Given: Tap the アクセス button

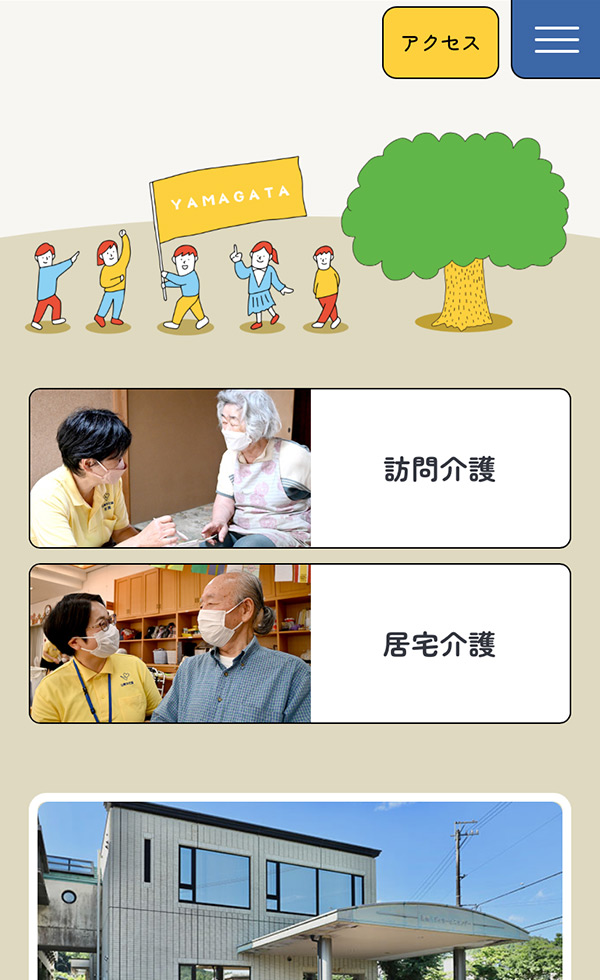Looking at the screenshot, I should [x=440, y=43].
